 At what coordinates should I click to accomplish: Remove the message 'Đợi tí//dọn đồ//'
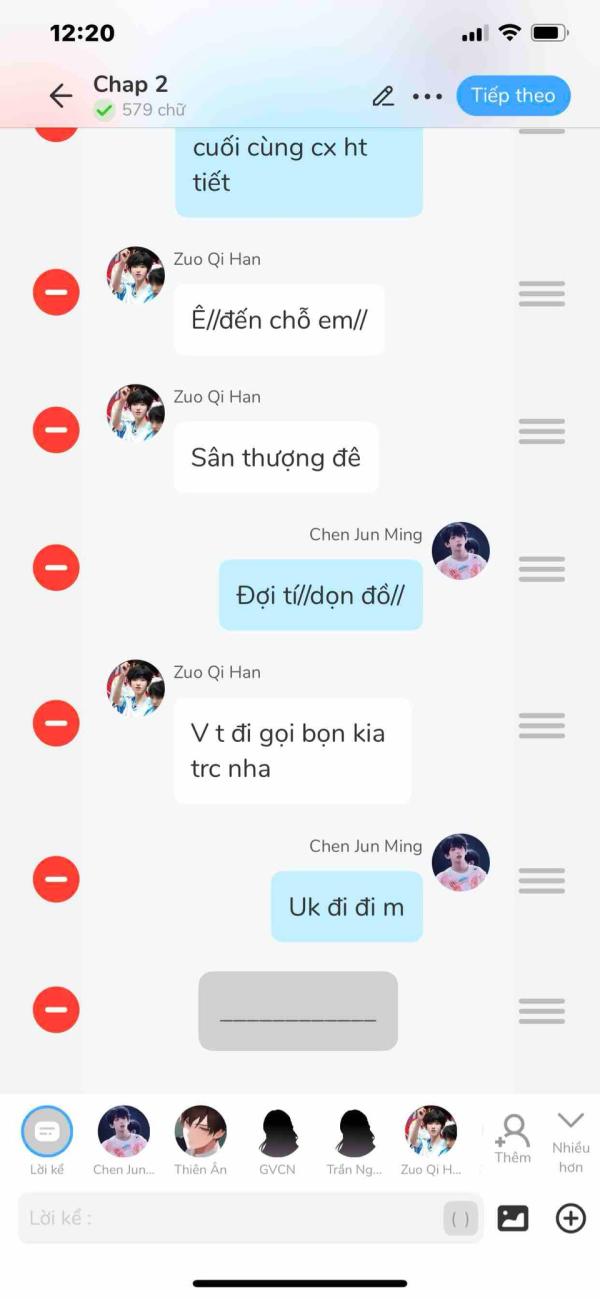(x=56, y=568)
